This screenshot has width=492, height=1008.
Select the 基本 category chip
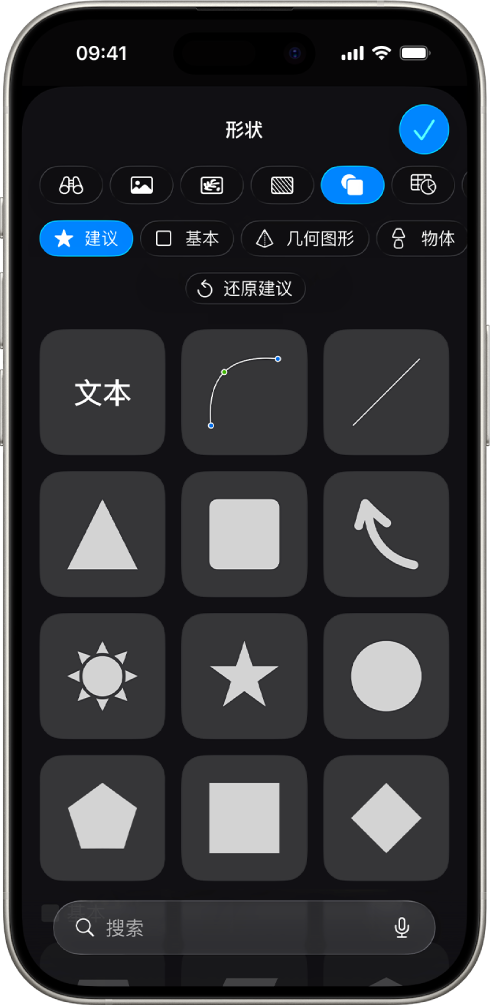point(187,238)
